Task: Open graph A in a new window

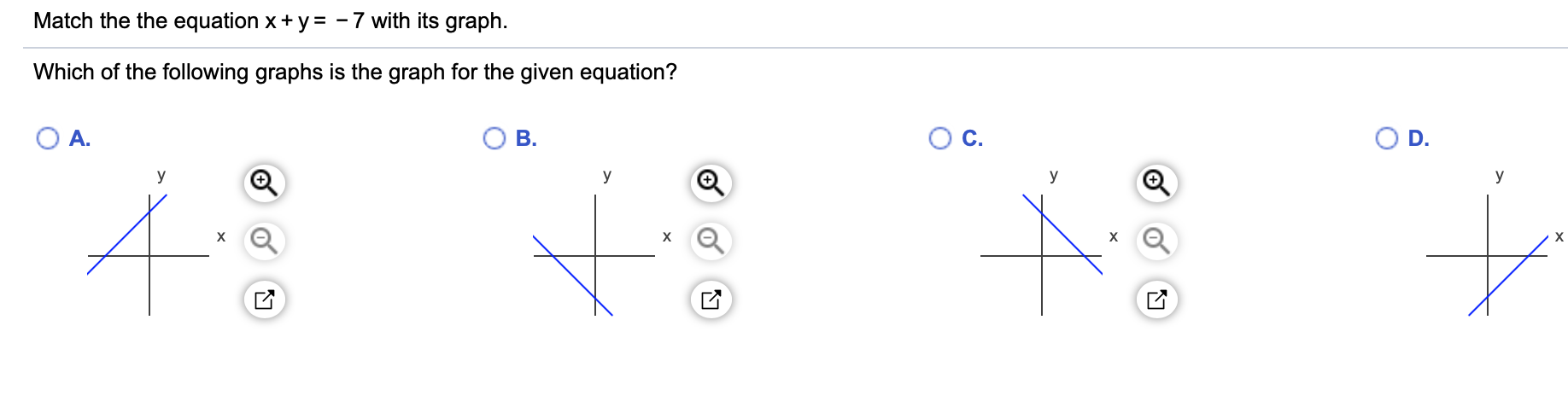Action: click(265, 300)
